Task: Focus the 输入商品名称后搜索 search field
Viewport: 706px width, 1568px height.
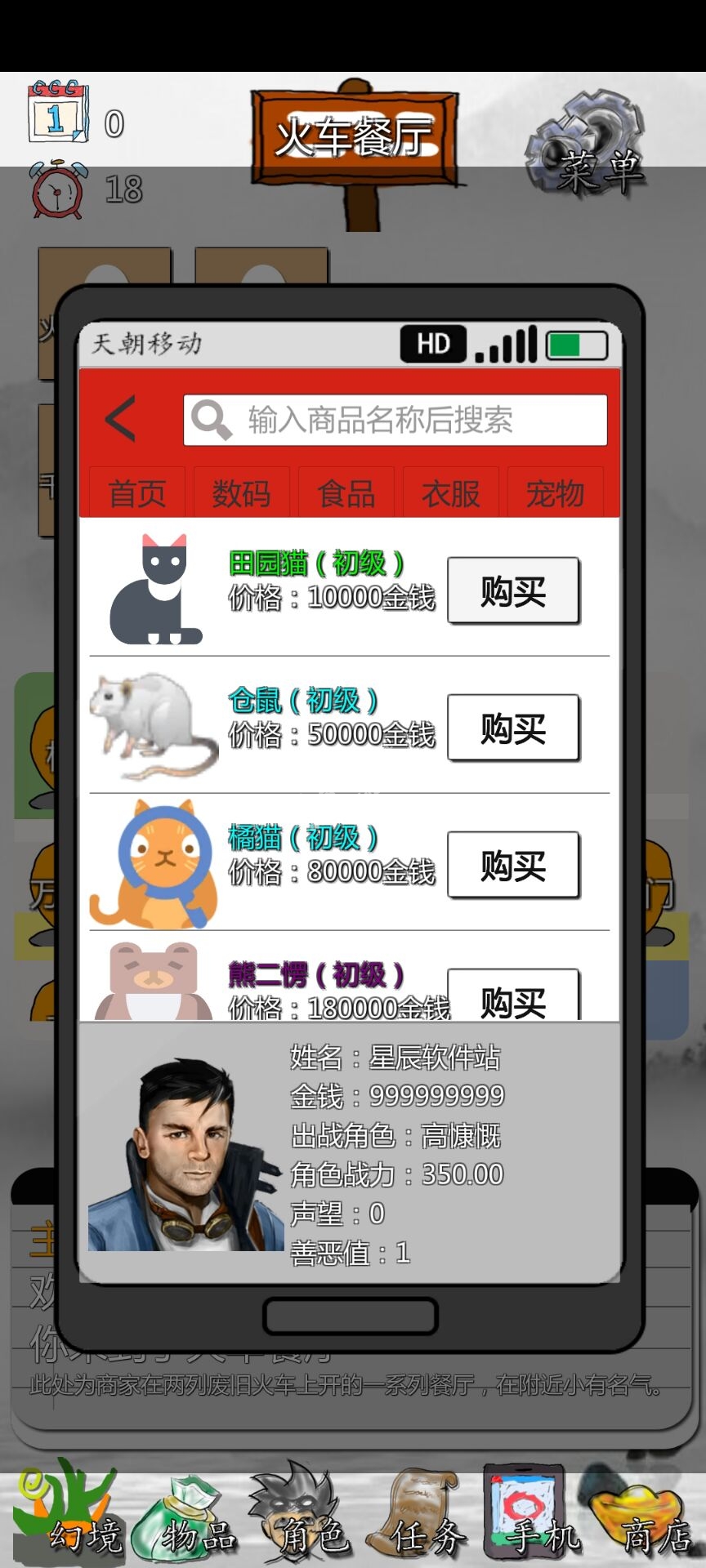Action: click(x=395, y=420)
